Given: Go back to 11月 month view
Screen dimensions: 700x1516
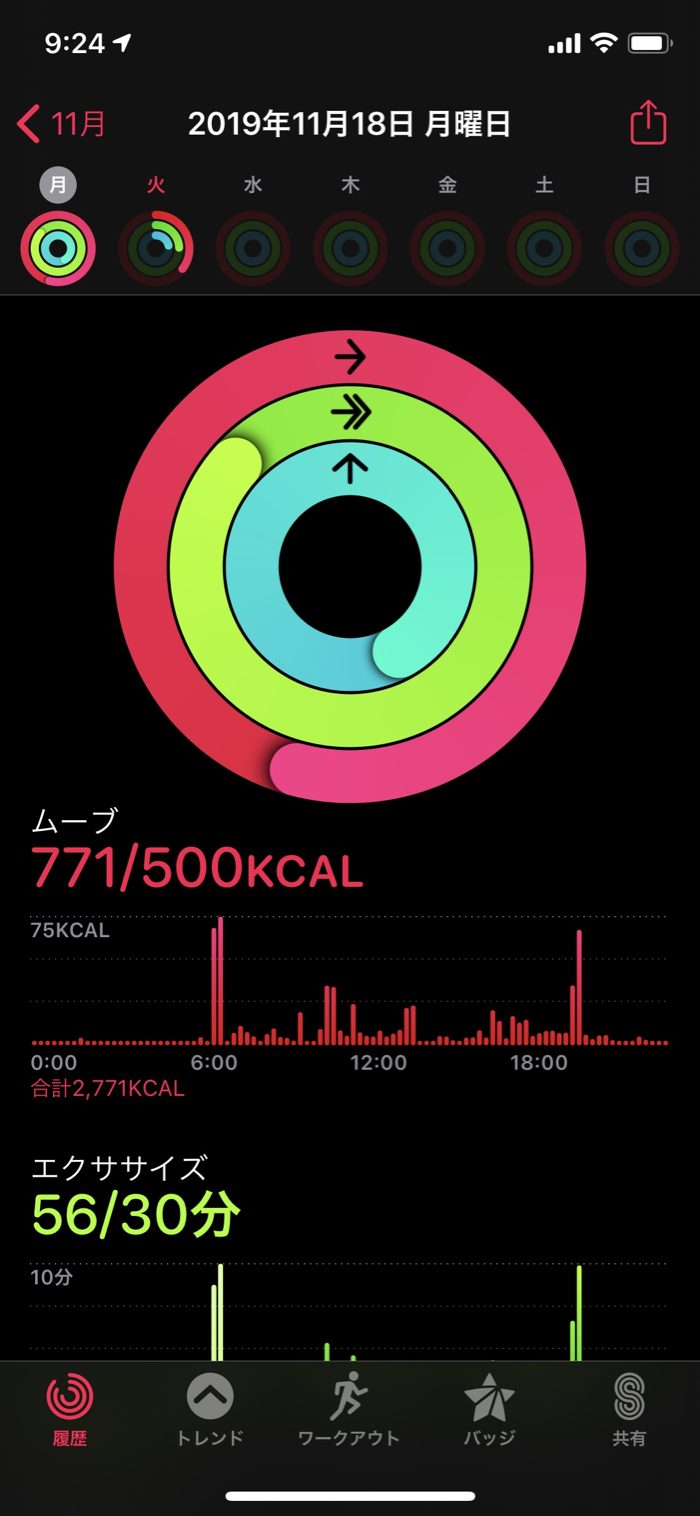Looking at the screenshot, I should coord(62,124).
